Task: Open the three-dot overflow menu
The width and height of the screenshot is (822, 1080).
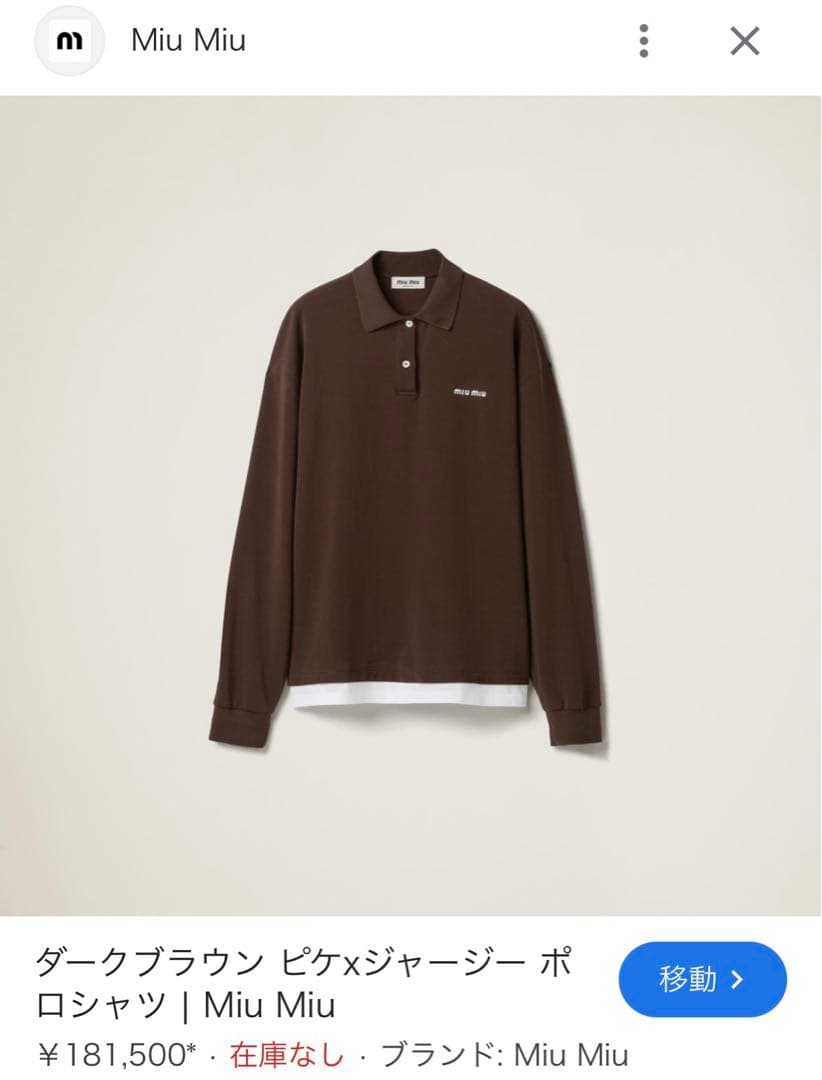Action: (644, 41)
